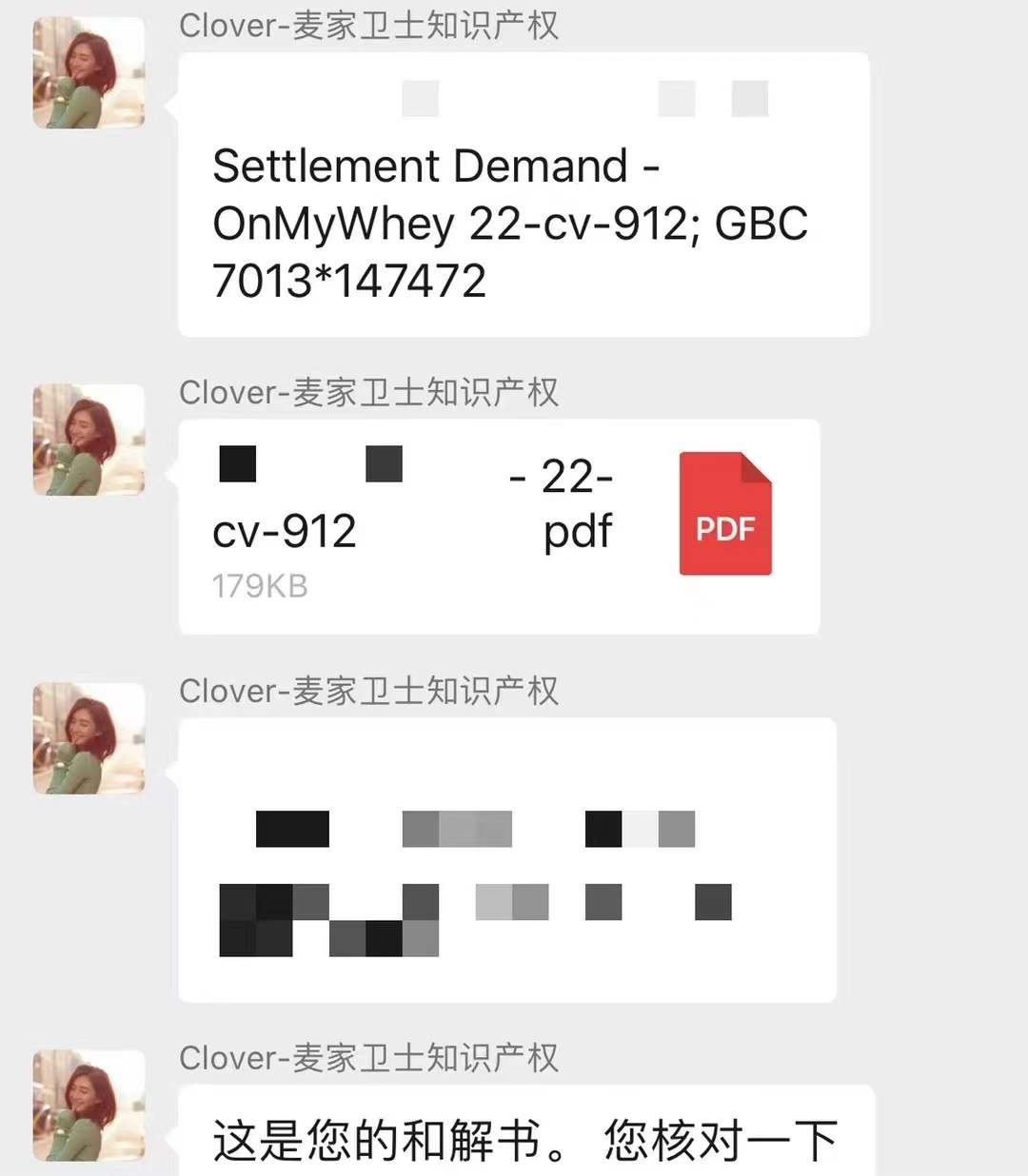The image size is (1028, 1176).
Task: Click Clover's profile avatar on the first message
Action: (88, 71)
